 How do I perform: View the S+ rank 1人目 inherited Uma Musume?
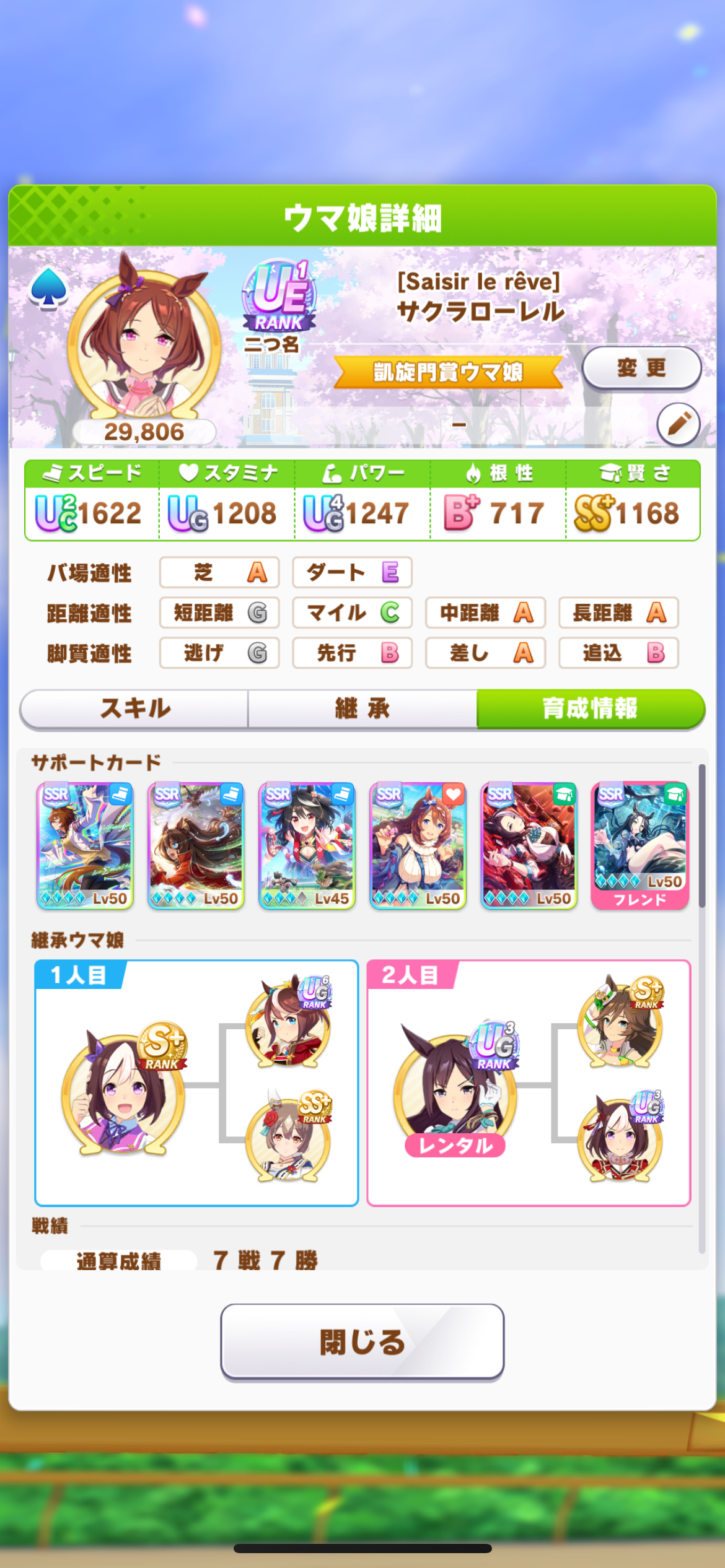click(x=123, y=1093)
